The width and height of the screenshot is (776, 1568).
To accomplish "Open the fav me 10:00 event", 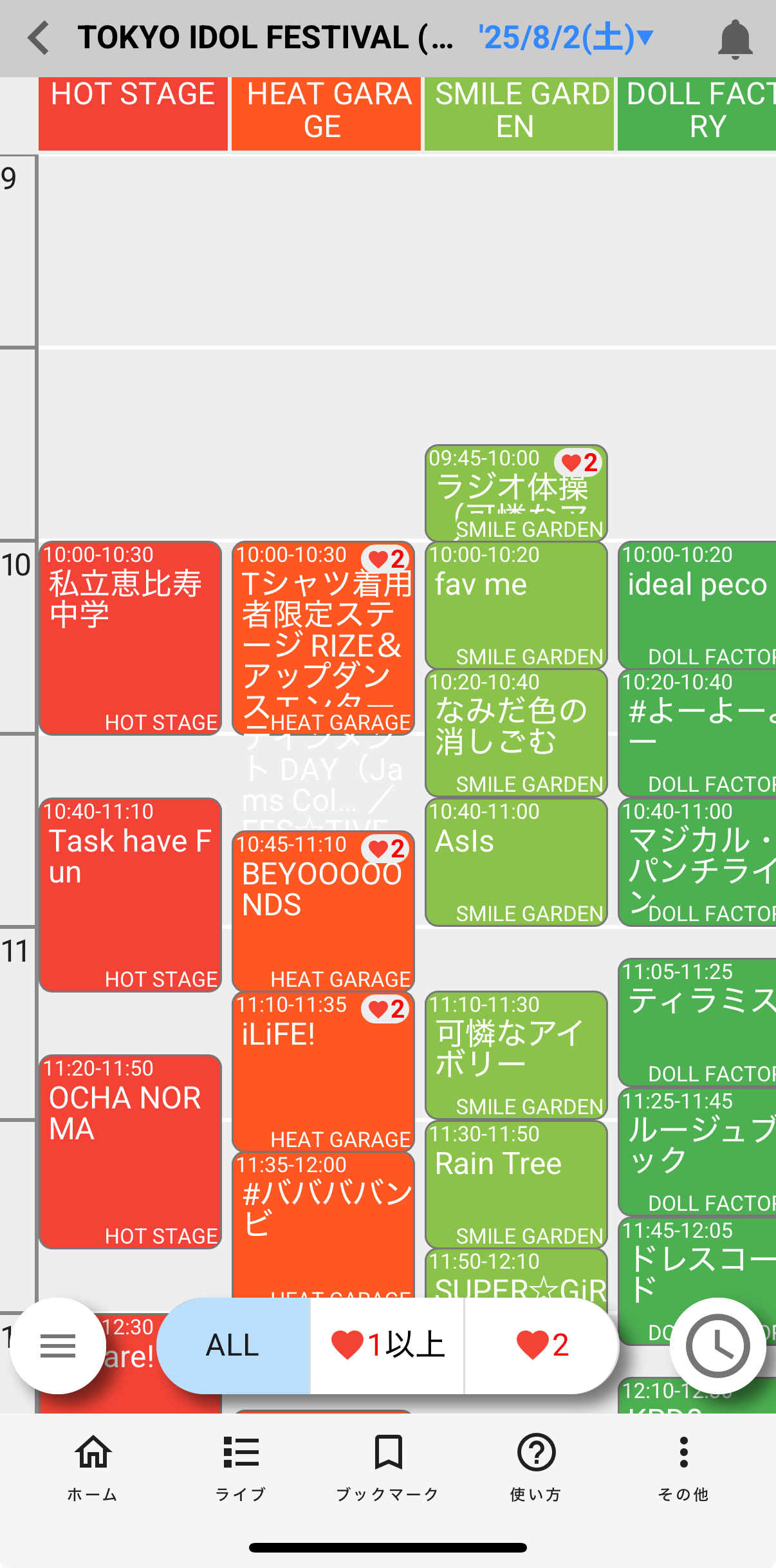I will [x=517, y=605].
